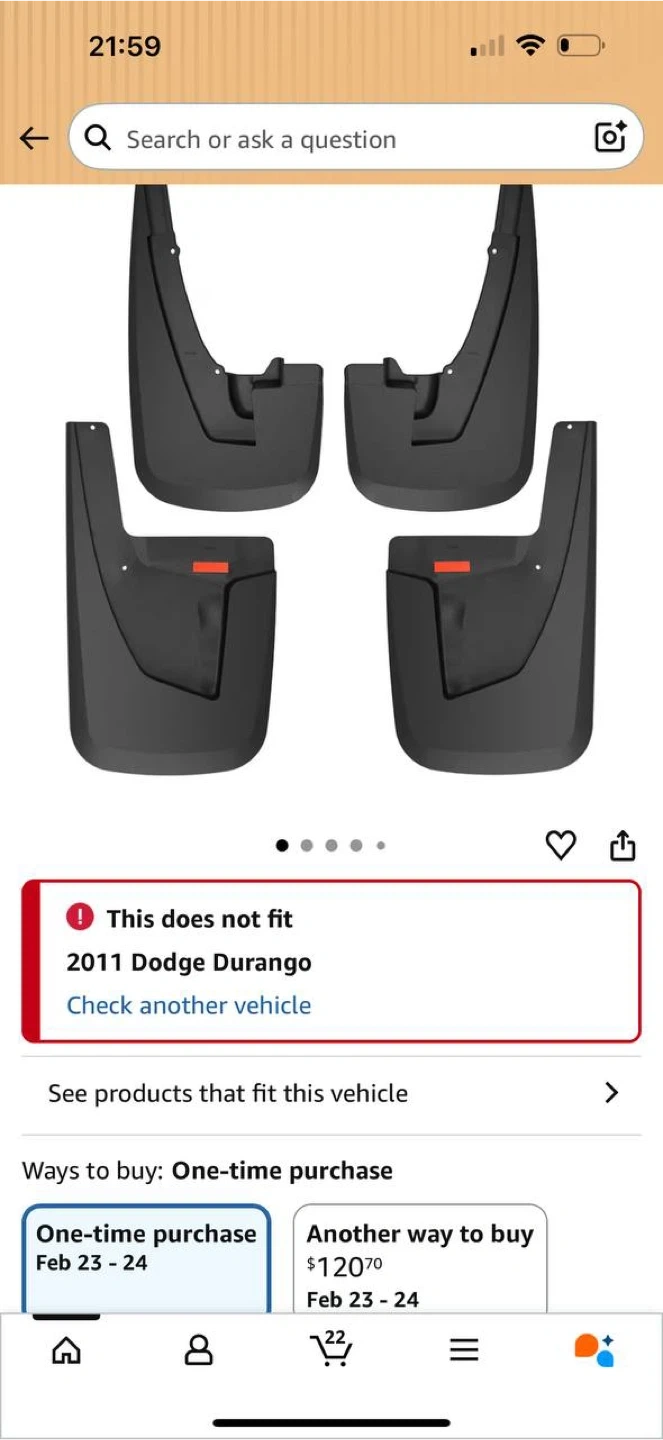Viewport: 663px width, 1440px height.
Task: Open the hamburger menu tab
Action: click(x=463, y=1351)
